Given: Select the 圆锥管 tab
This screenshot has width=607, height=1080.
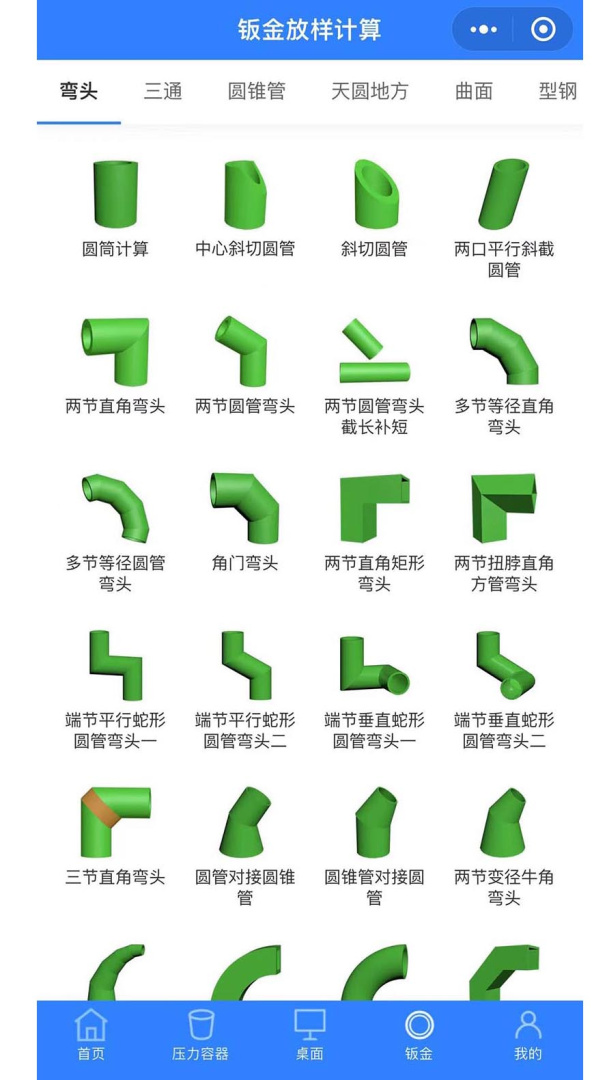Looking at the screenshot, I should click(257, 91).
